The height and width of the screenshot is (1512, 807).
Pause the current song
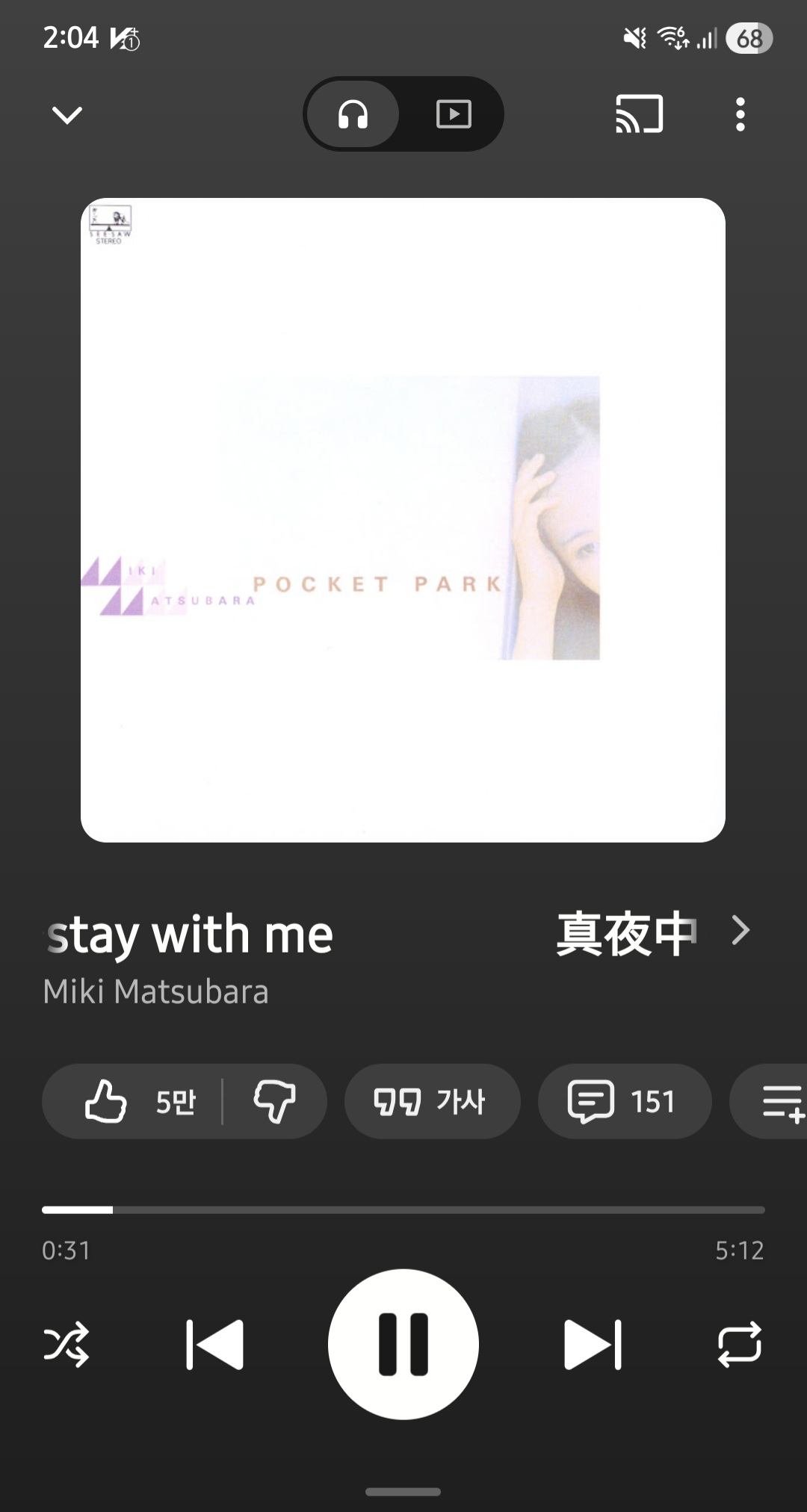click(403, 1345)
